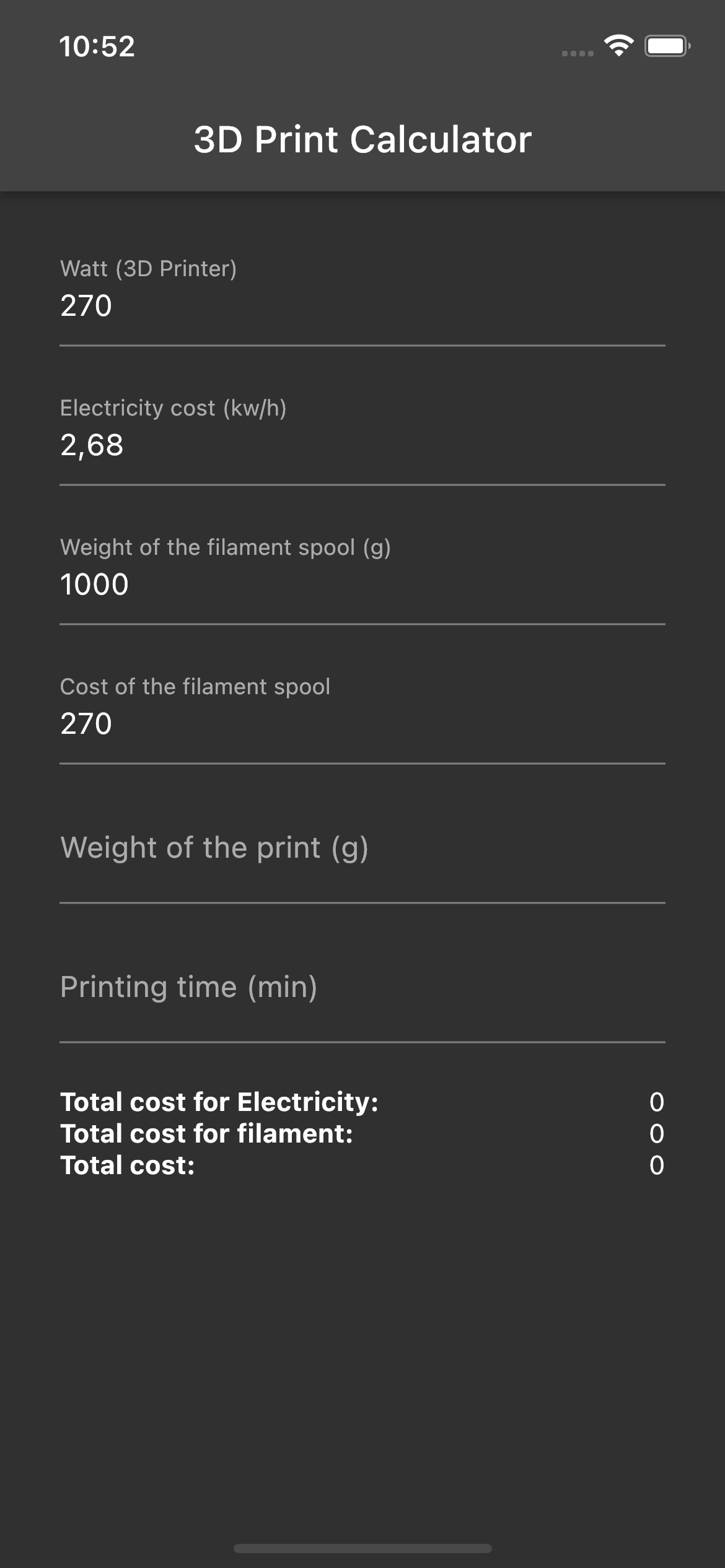
Task: Tap the cellular signal dots in the status bar
Action: (576, 53)
